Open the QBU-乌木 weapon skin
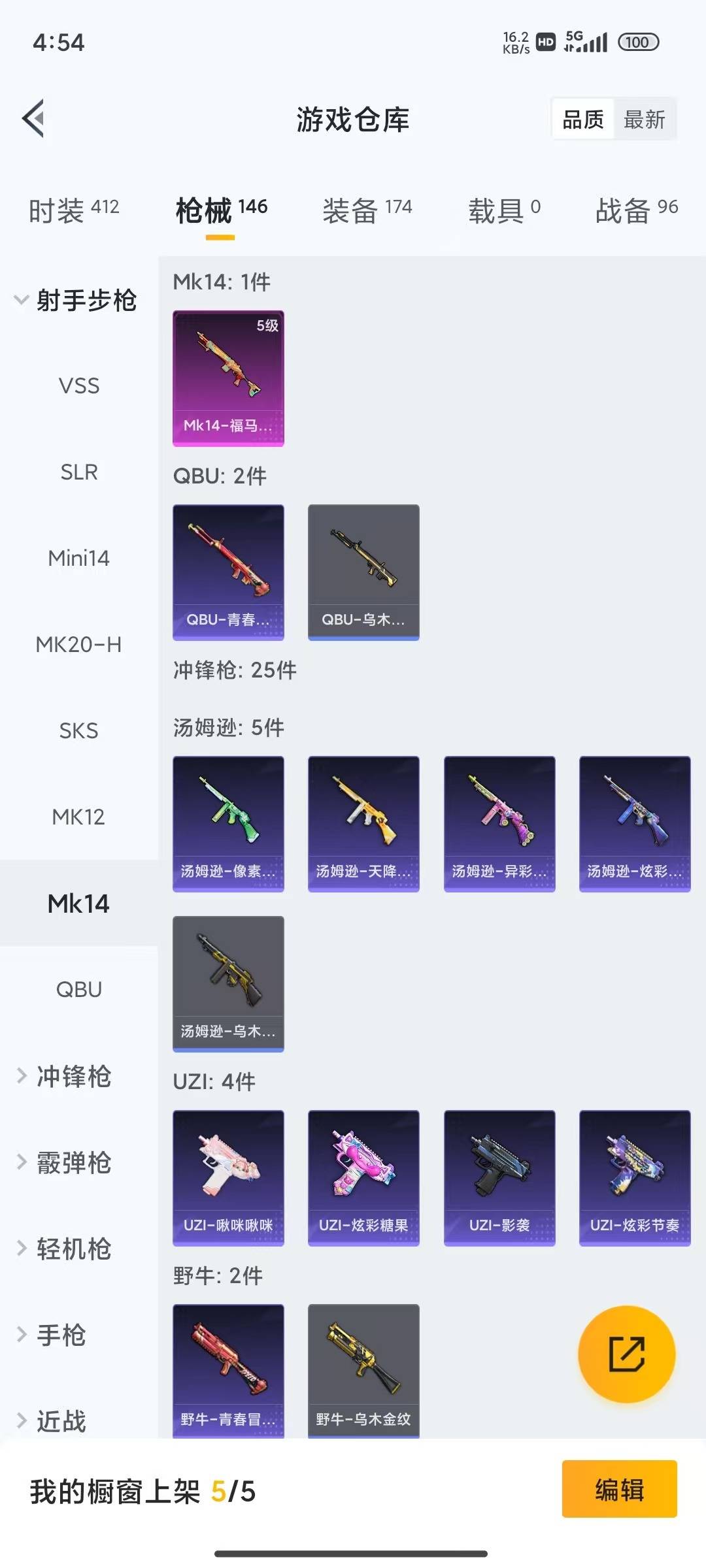Screen dimensions: 706x1568 coord(363,572)
